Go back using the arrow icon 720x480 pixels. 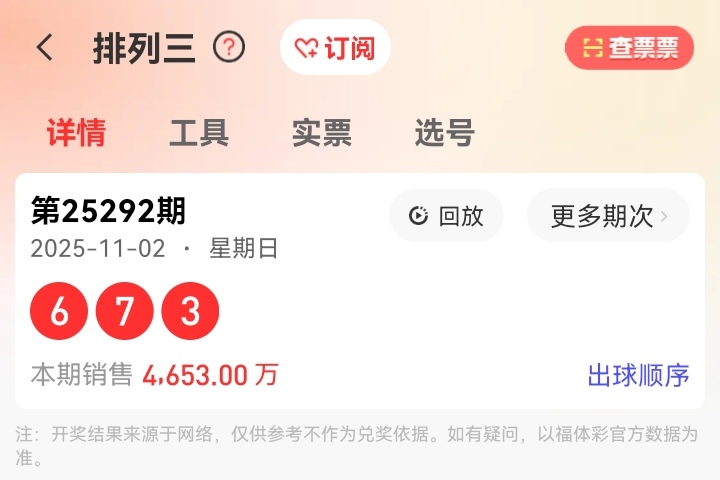click(x=45, y=48)
